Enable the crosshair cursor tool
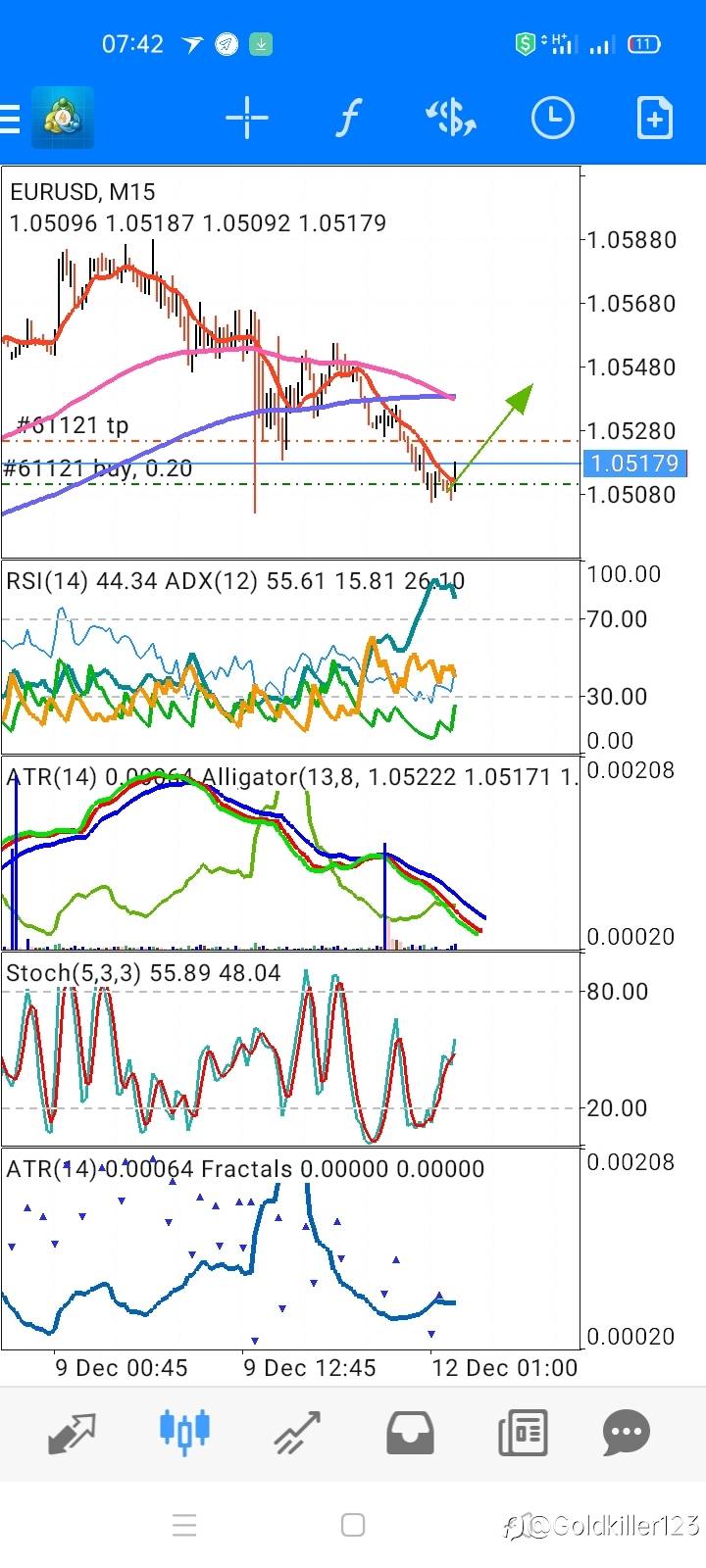The height and width of the screenshot is (1568, 706). [246, 119]
